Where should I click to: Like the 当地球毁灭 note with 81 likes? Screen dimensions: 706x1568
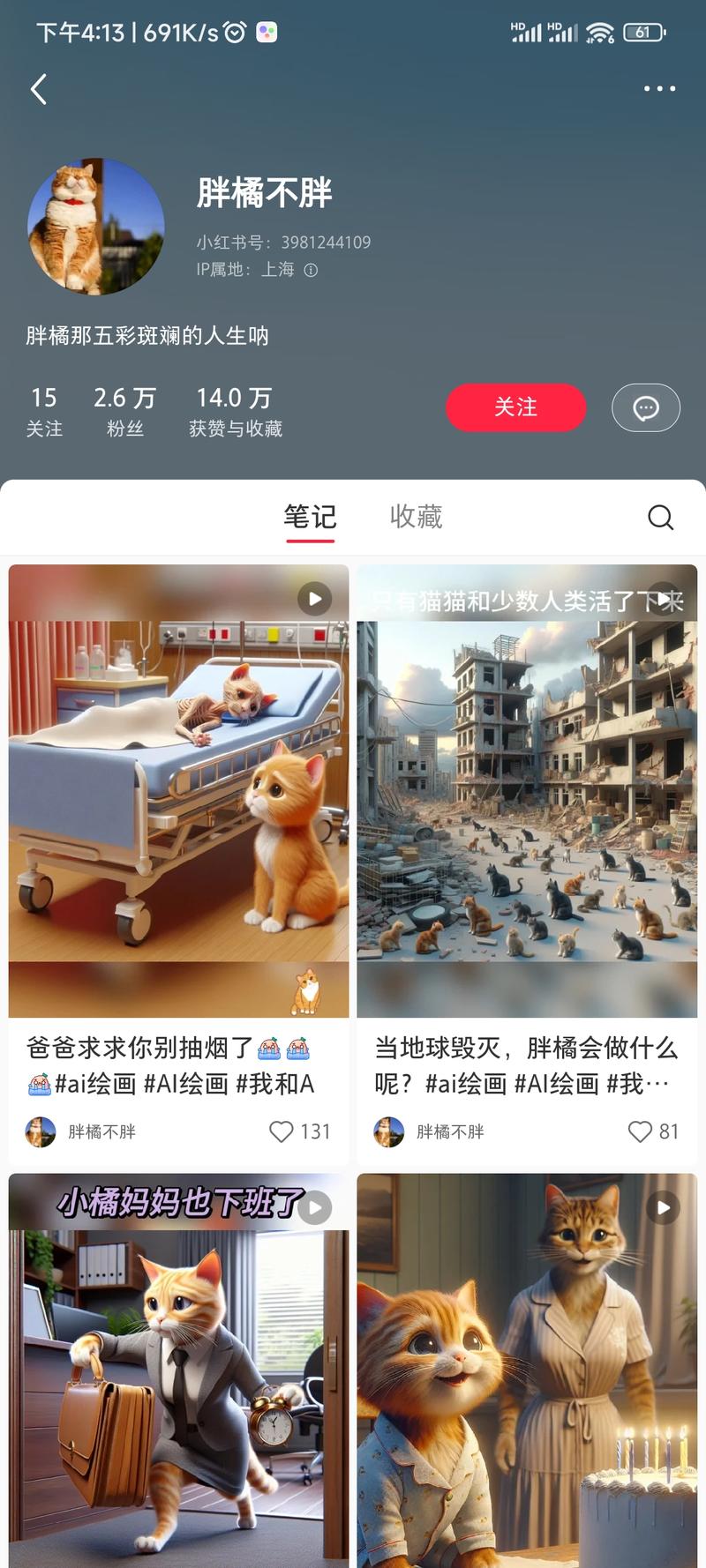(640, 1131)
